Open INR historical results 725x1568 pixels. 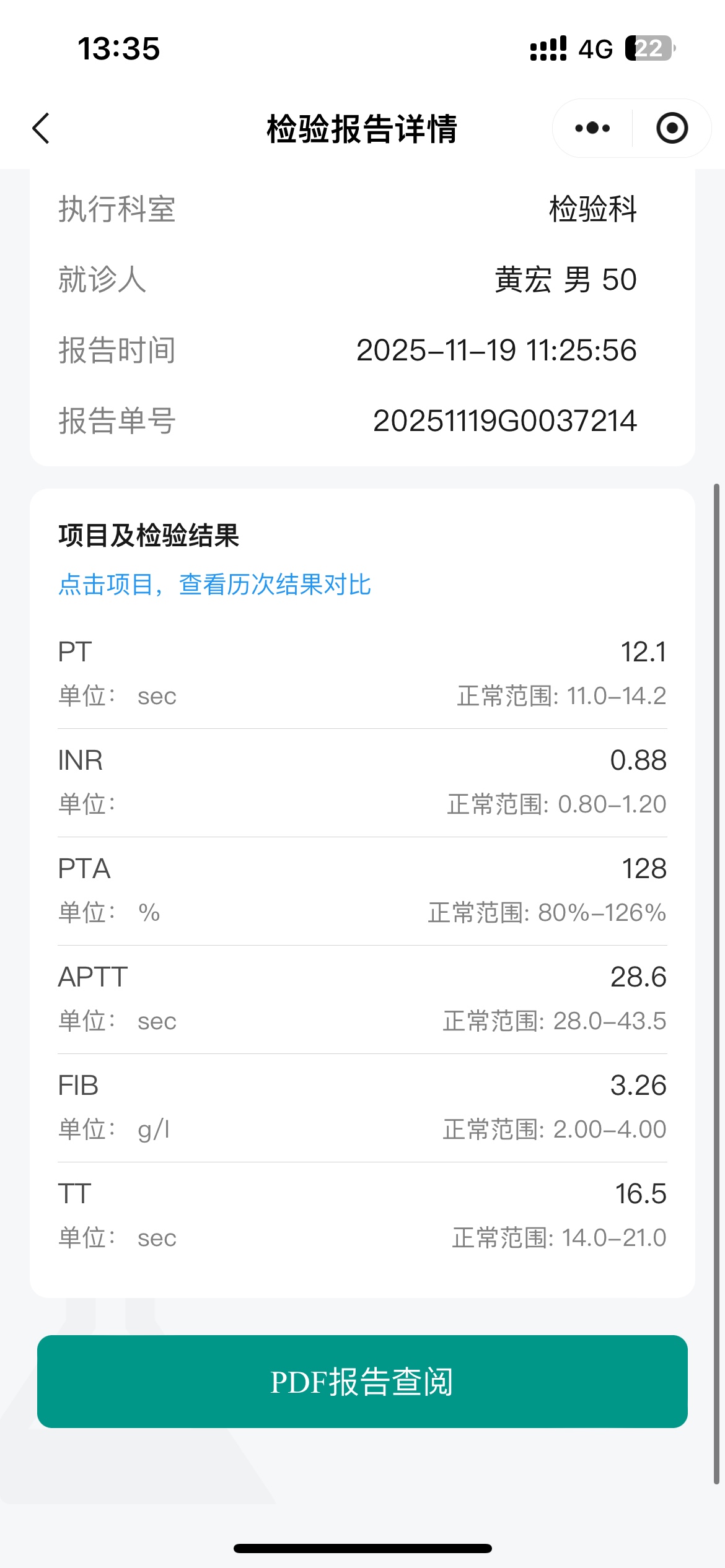click(x=362, y=782)
